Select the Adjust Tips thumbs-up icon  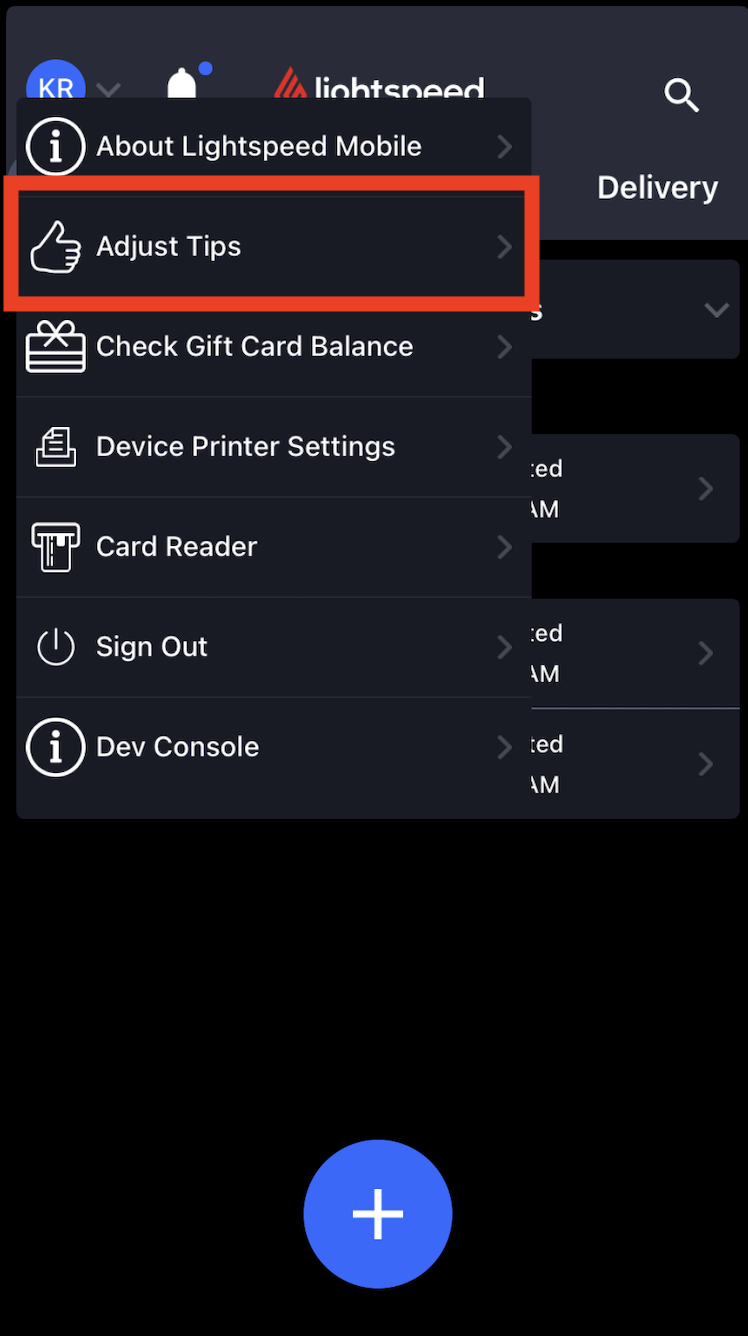(x=56, y=246)
